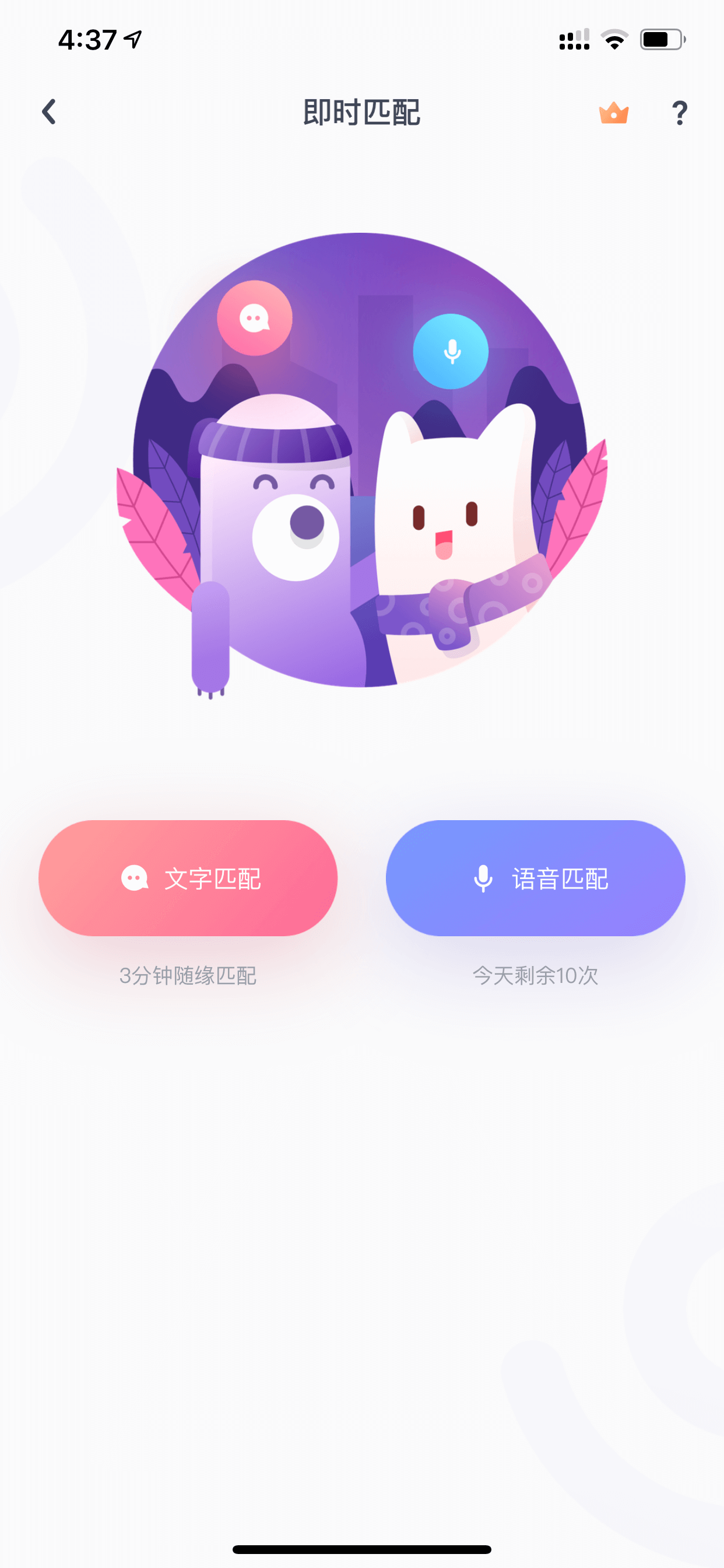Start 语音匹配 voice matching
The image size is (724, 1568).
point(535,878)
